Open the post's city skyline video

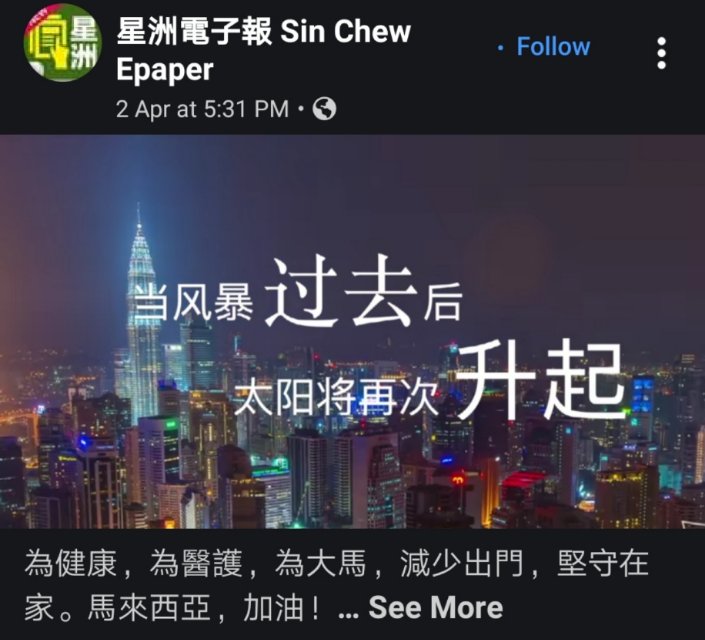[352, 331]
